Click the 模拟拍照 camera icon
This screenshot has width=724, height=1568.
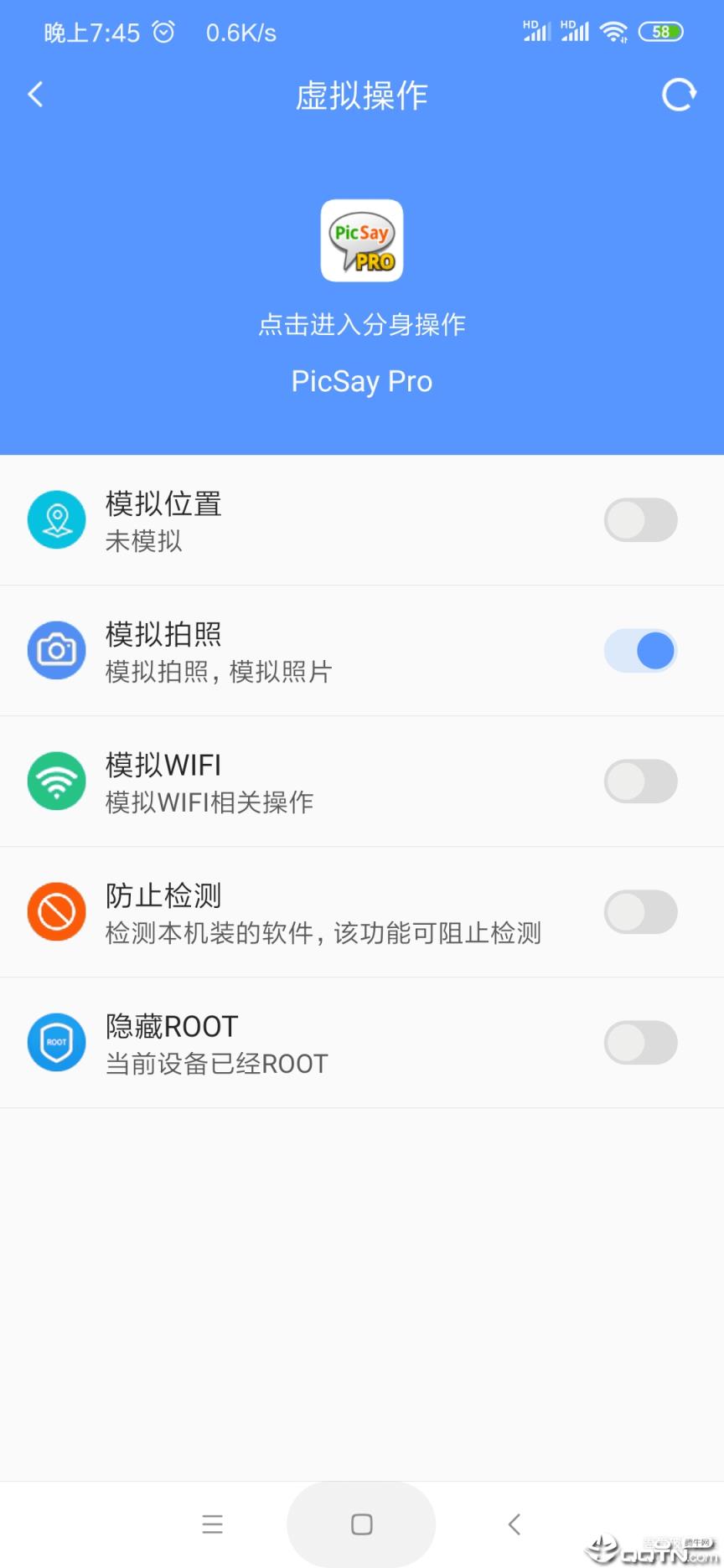[56, 650]
